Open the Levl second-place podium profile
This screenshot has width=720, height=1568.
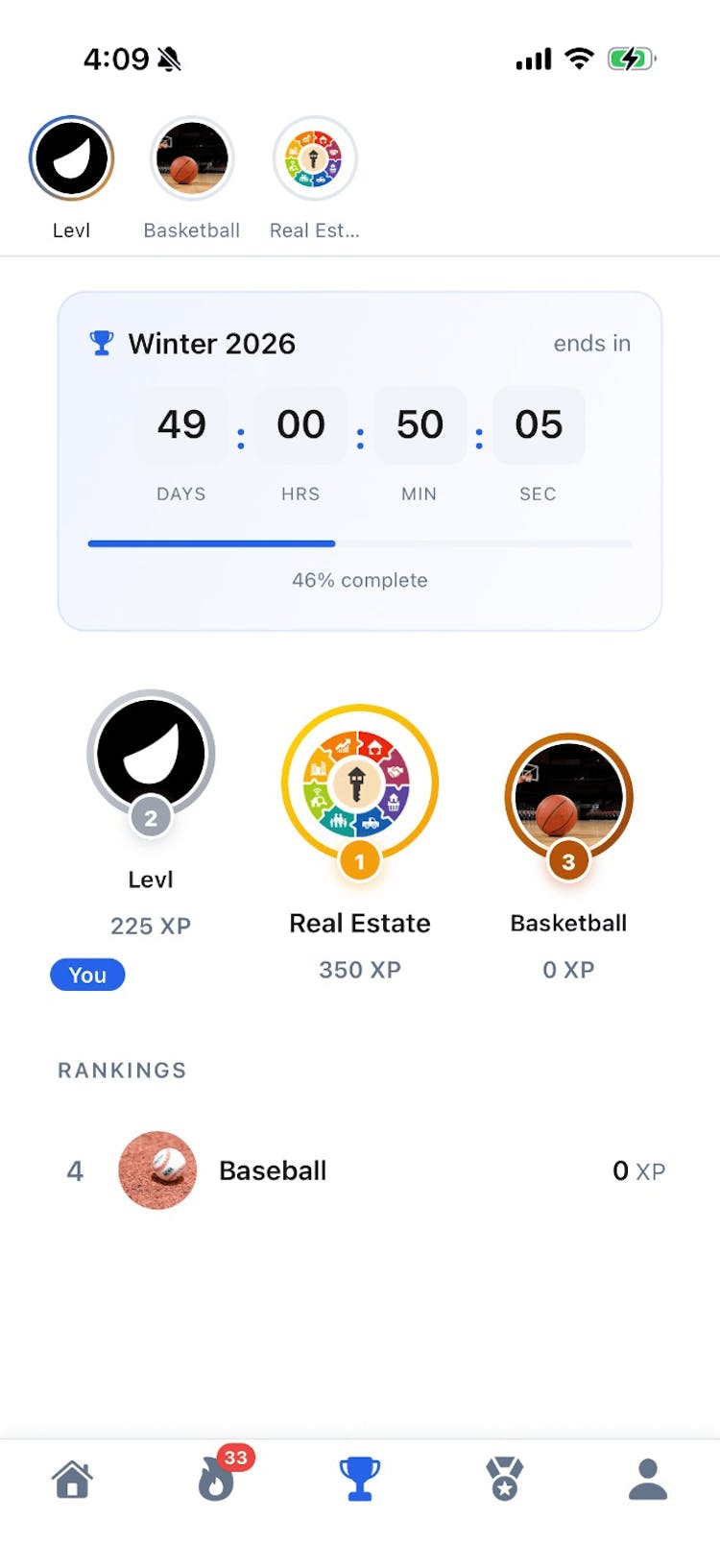coord(151,752)
